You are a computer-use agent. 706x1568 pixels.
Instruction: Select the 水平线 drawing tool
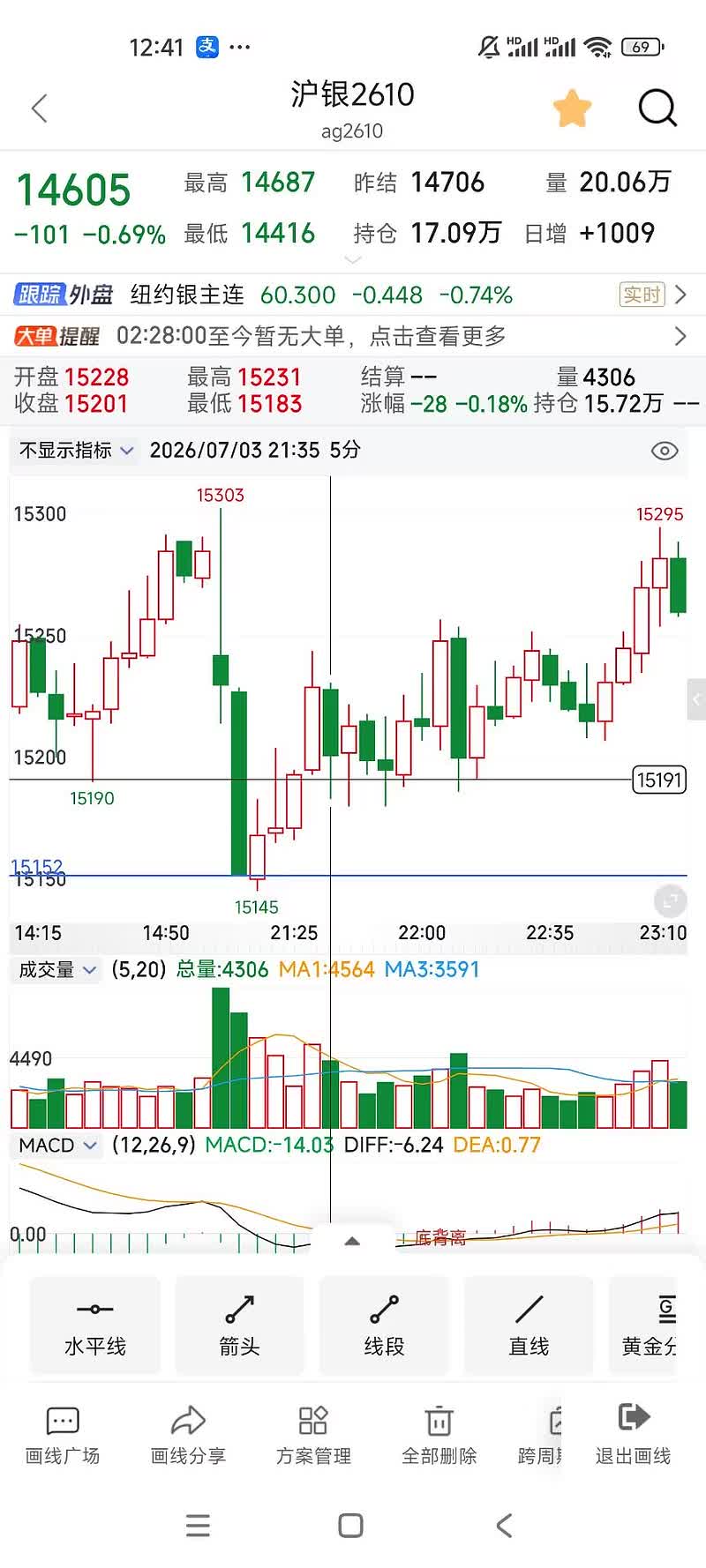pos(95,1325)
